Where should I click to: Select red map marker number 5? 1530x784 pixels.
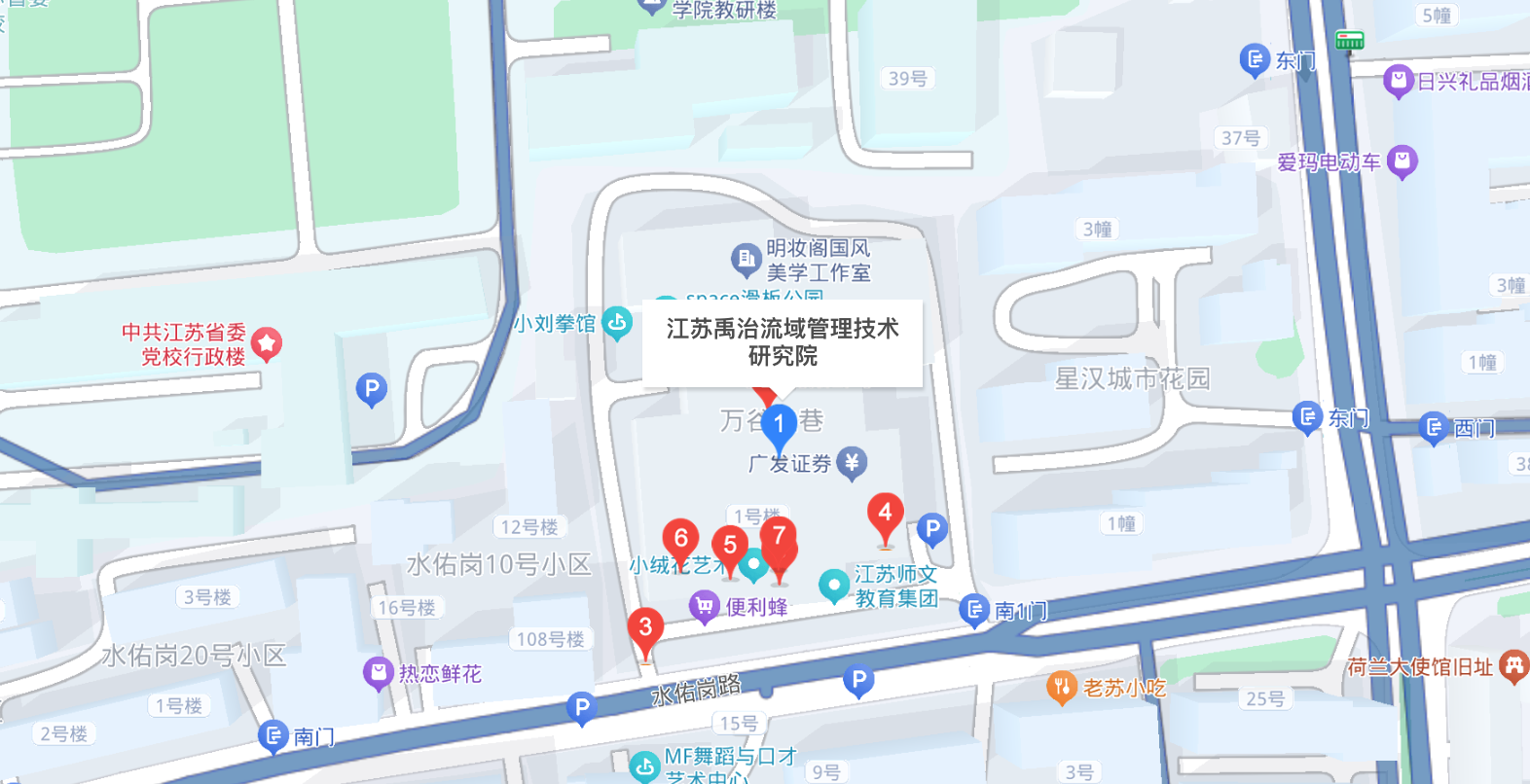click(x=729, y=546)
